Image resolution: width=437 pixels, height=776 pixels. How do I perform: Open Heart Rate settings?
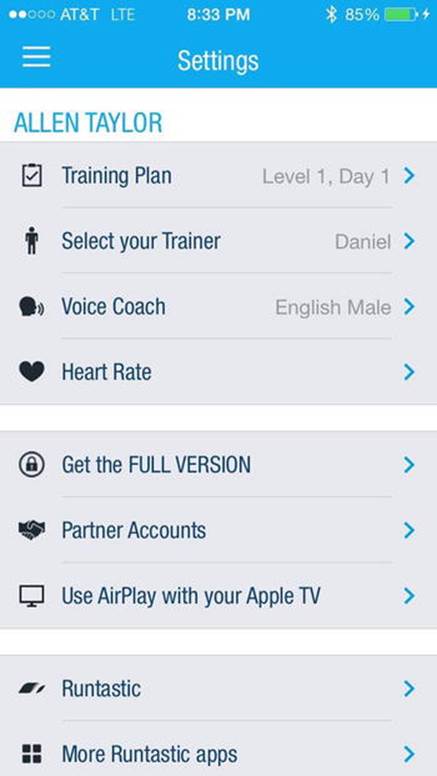click(218, 372)
